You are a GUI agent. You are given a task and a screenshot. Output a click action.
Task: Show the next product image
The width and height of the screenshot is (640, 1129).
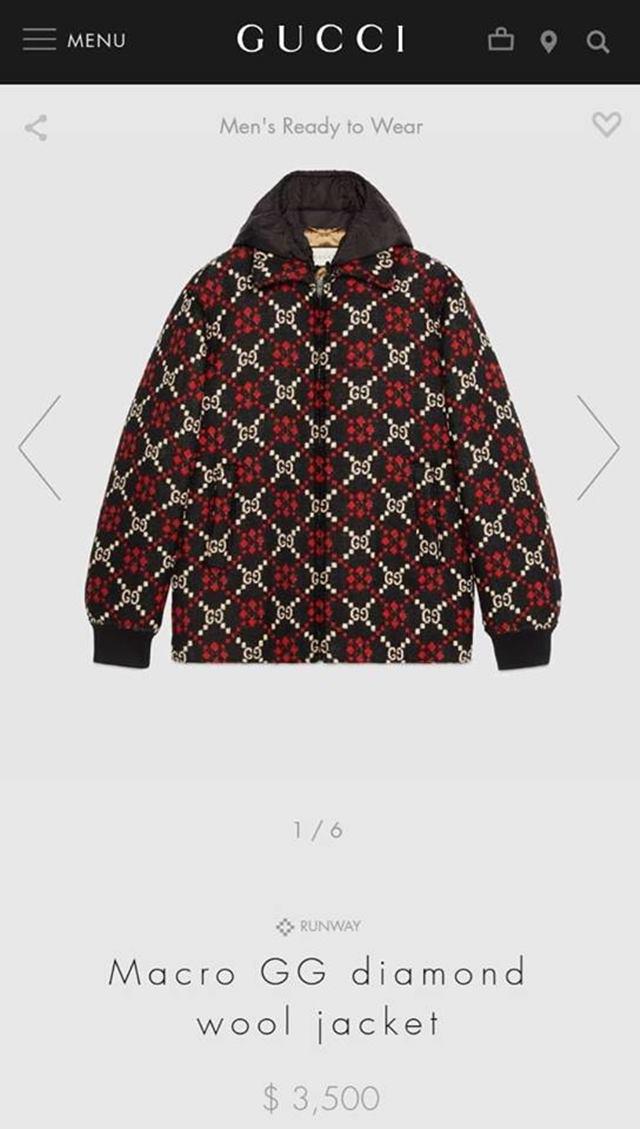click(x=598, y=447)
